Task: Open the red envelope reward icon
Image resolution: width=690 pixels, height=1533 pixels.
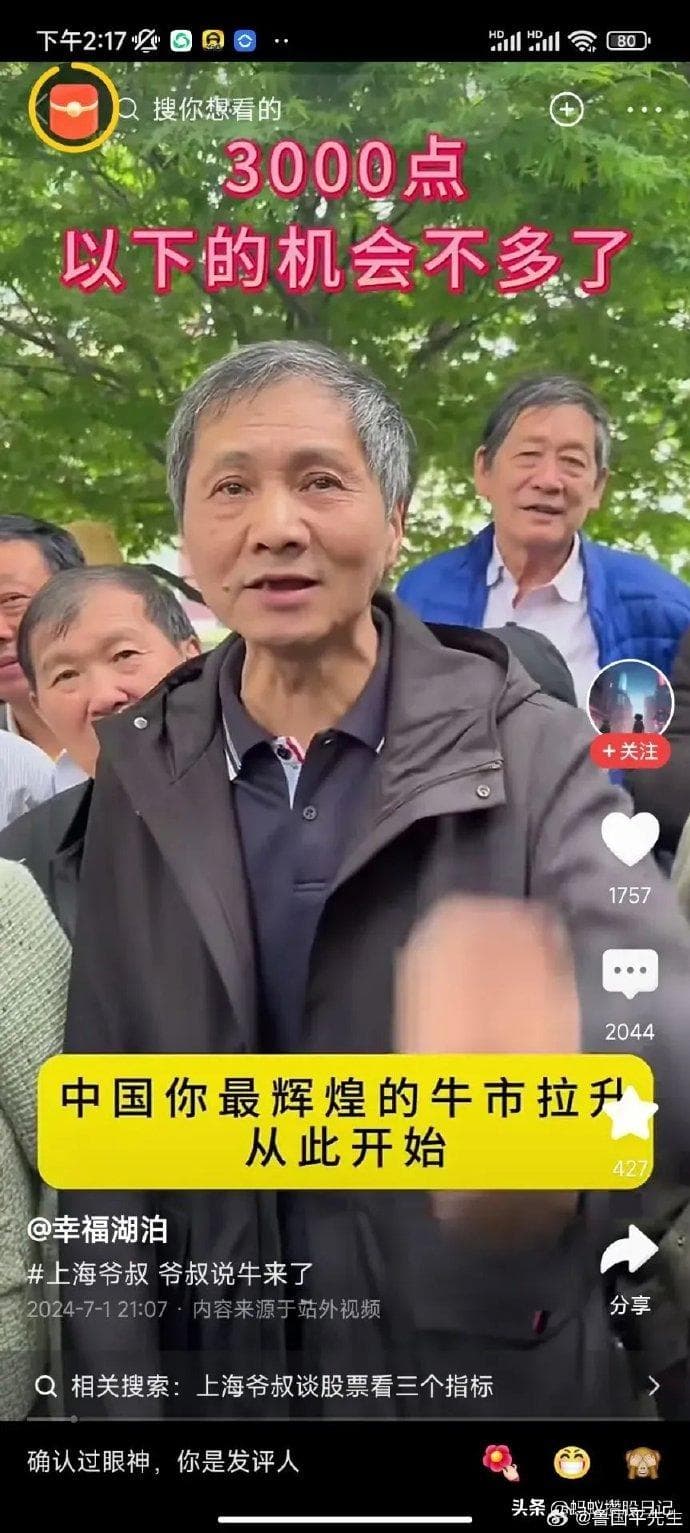Action: pos(73,108)
